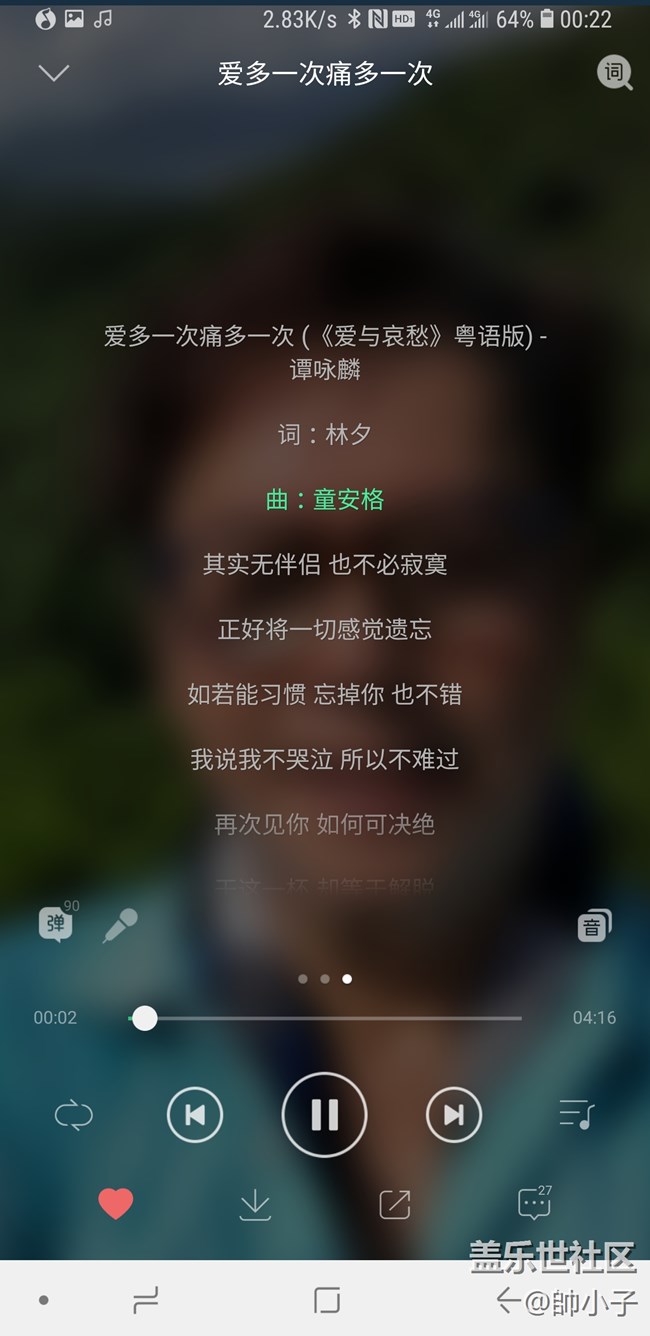Open the sound effects (音) icon
650x1336 pixels.
pyautogui.click(x=594, y=926)
